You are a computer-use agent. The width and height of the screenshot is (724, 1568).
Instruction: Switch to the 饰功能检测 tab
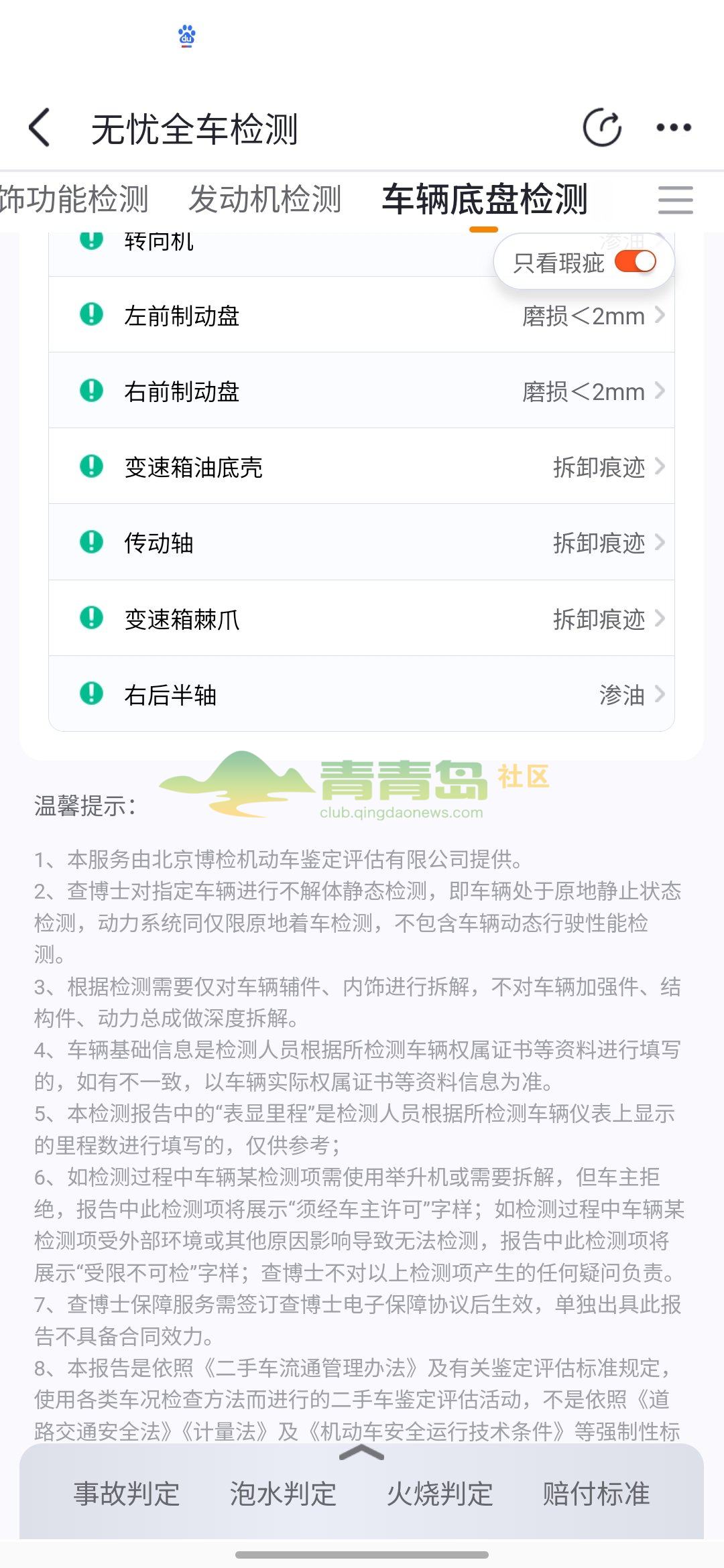tap(74, 200)
